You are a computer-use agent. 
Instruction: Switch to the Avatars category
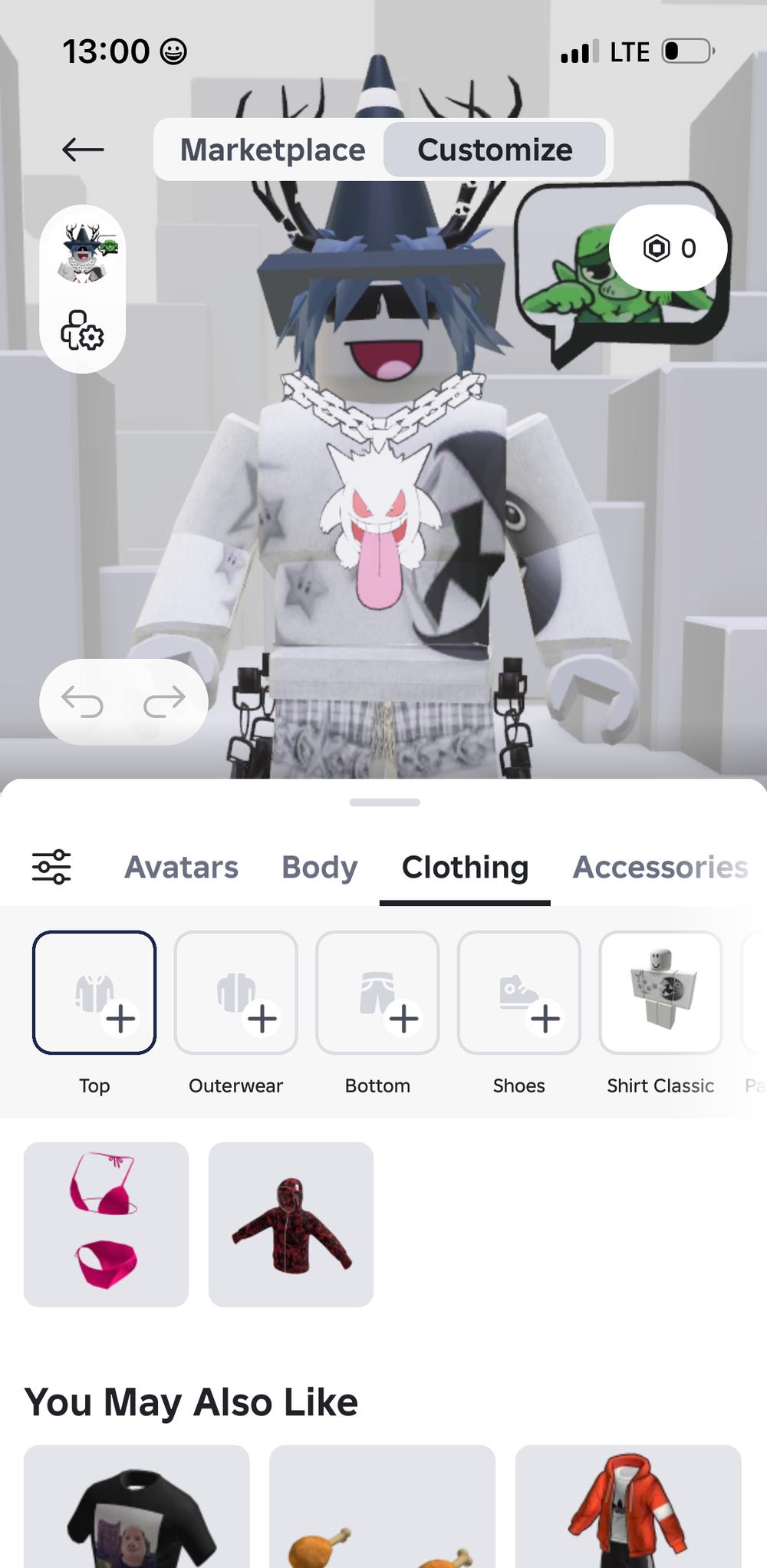click(181, 867)
